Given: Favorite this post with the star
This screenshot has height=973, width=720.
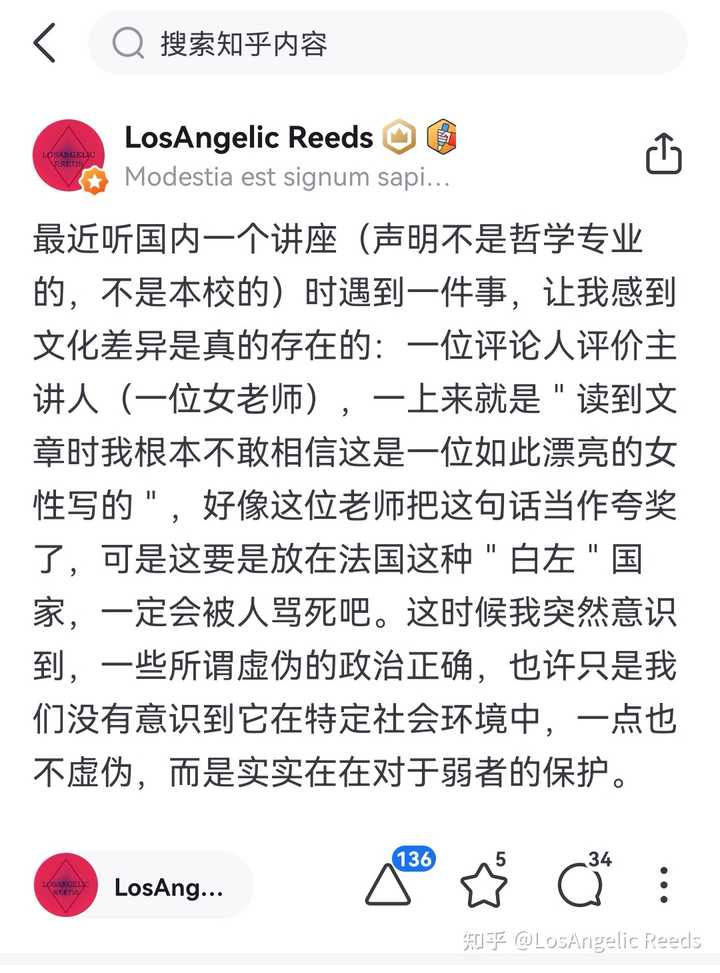Looking at the screenshot, I should (x=483, y=885).
